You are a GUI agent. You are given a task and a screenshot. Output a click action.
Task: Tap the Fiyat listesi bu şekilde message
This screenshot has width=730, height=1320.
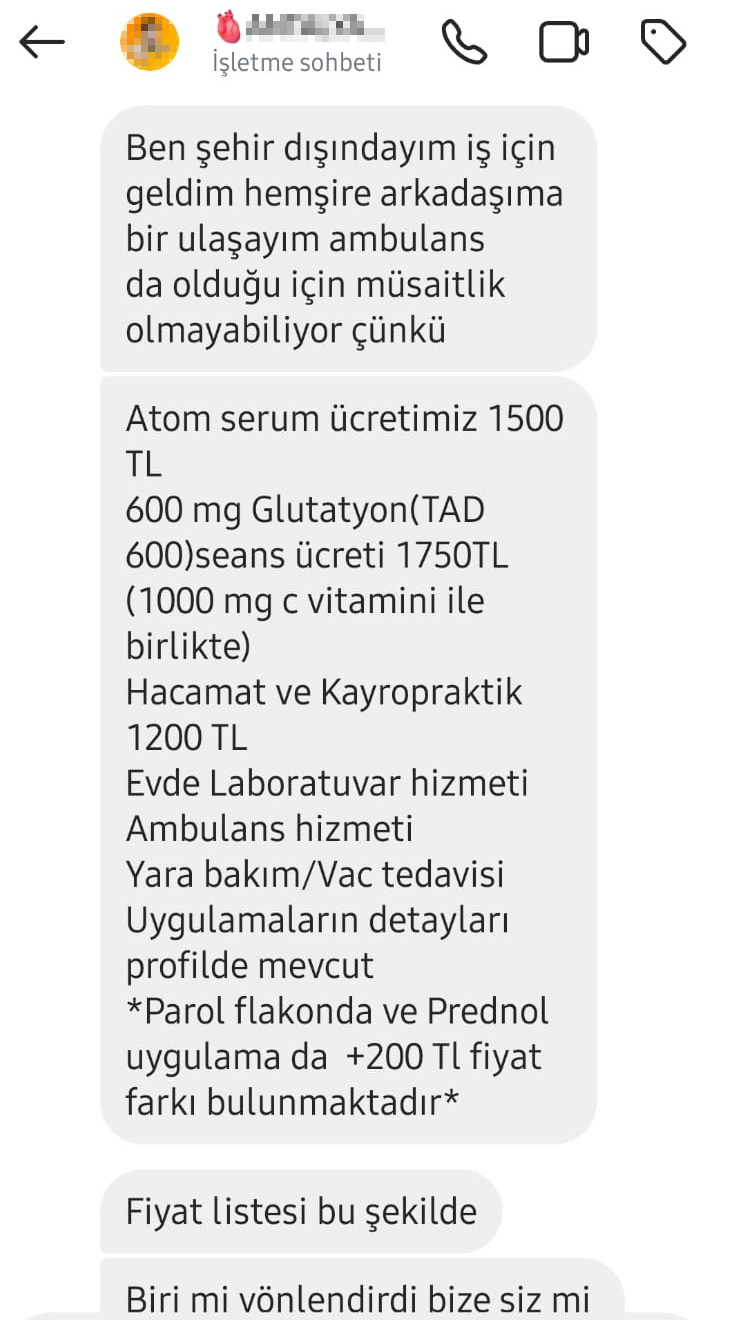coord(300,1211)
